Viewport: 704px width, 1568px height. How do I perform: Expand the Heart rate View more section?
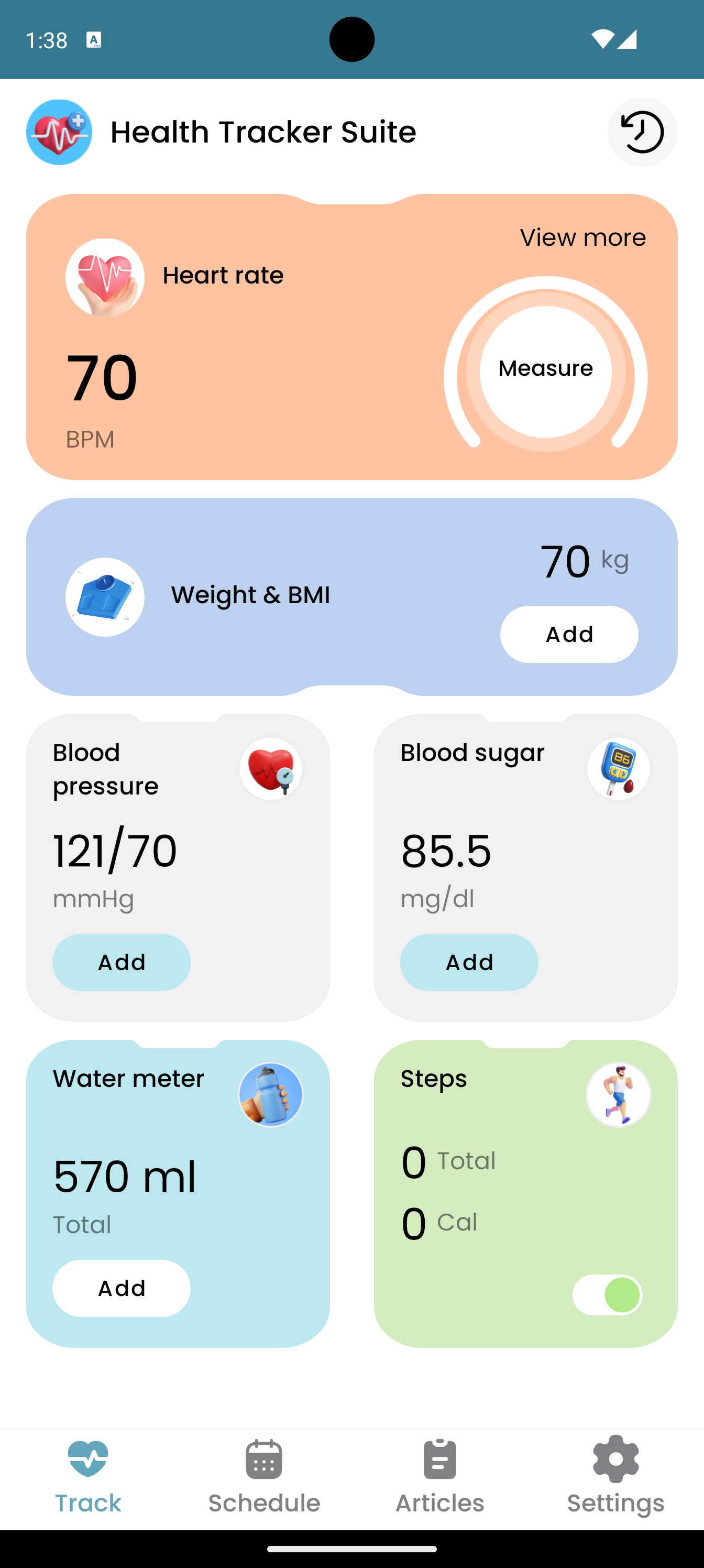coord(582,237)
